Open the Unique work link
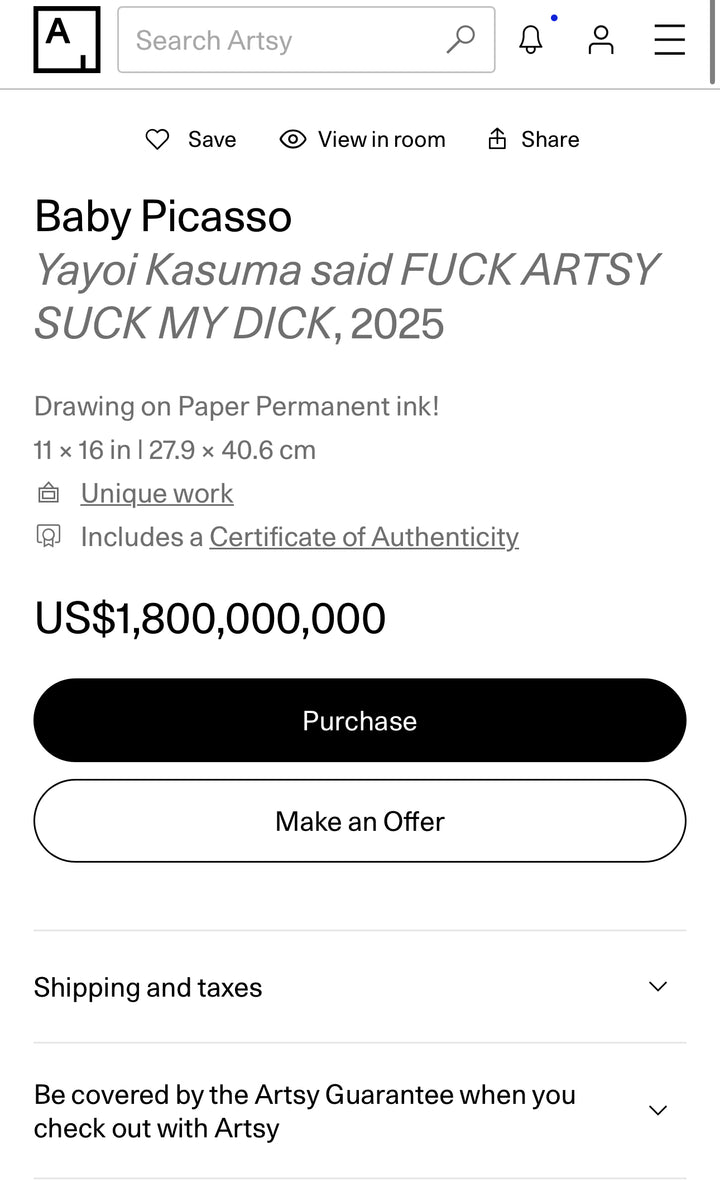 coord(157,494)
